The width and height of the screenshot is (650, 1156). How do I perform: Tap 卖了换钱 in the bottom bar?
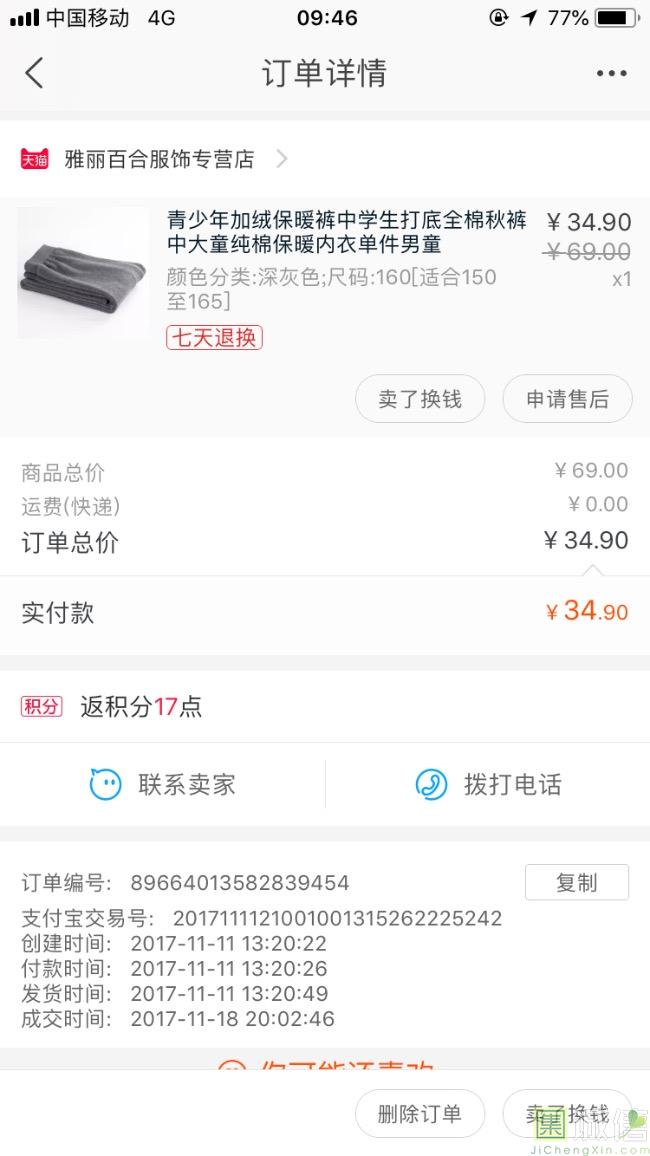tap(567, 1114)
